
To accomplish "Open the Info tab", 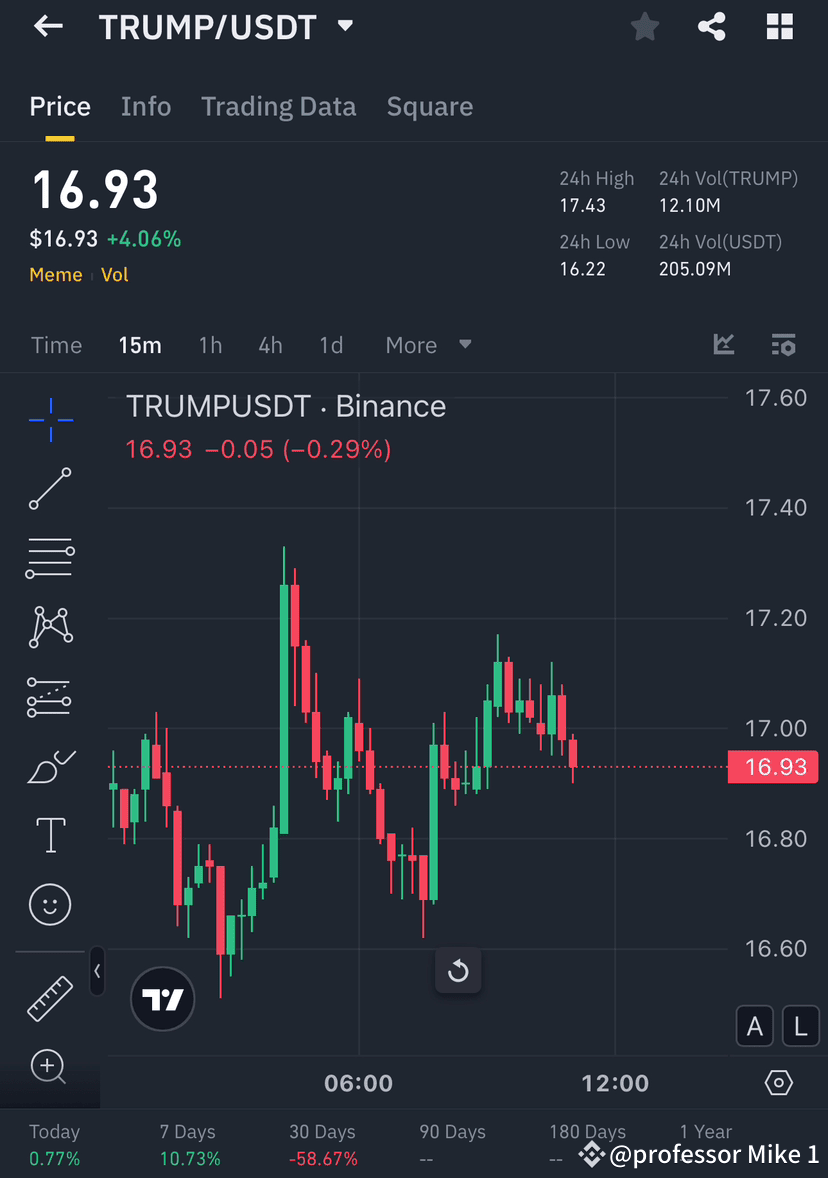I will pyautogui.click(x=146, y=106).
